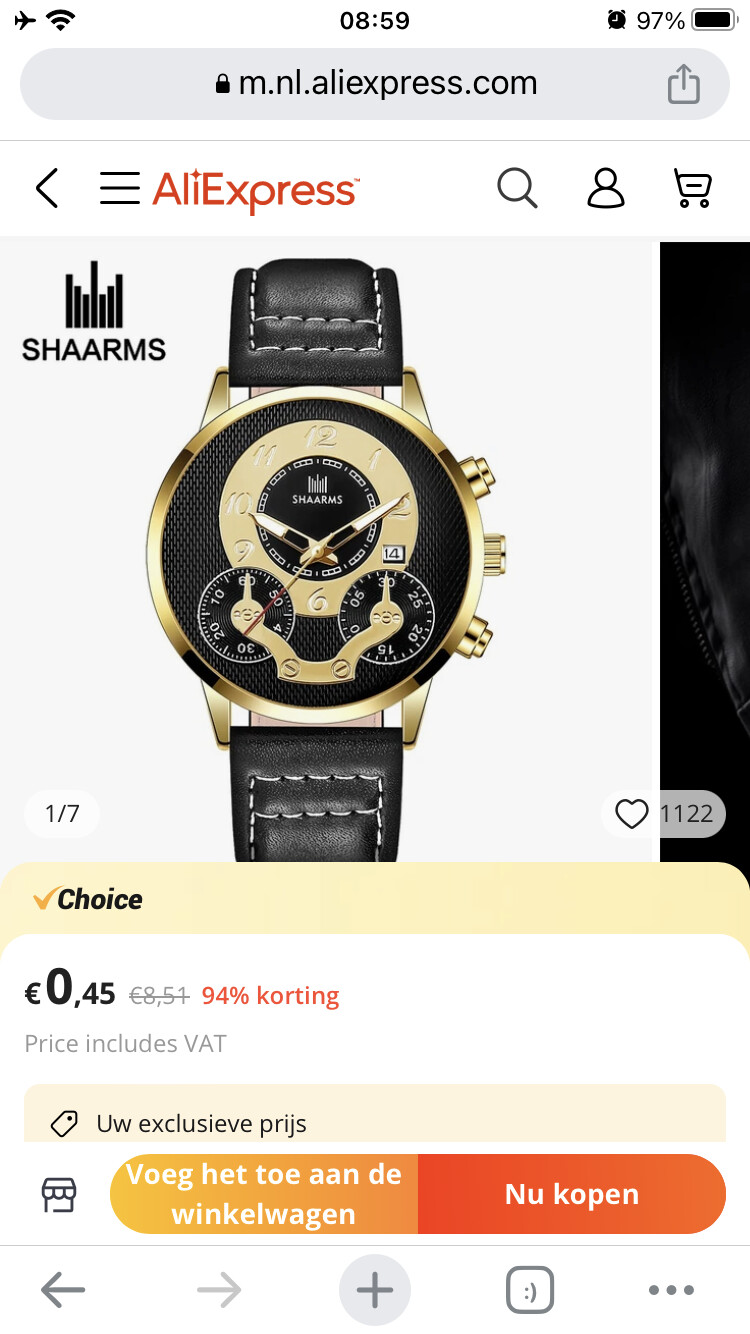The image size is (750, 1334).
Task: Open a new browser tab with plus
Action: pos(375,1291)
